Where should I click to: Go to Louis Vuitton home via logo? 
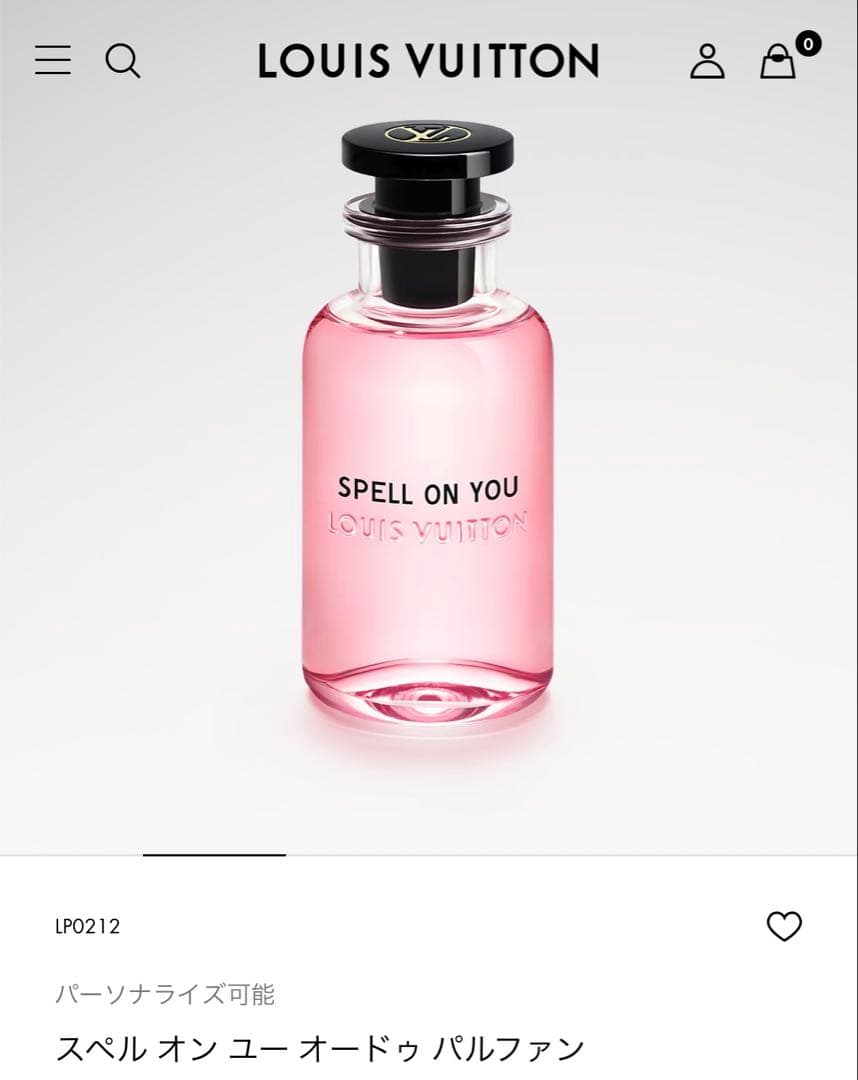tap(428, 61)
